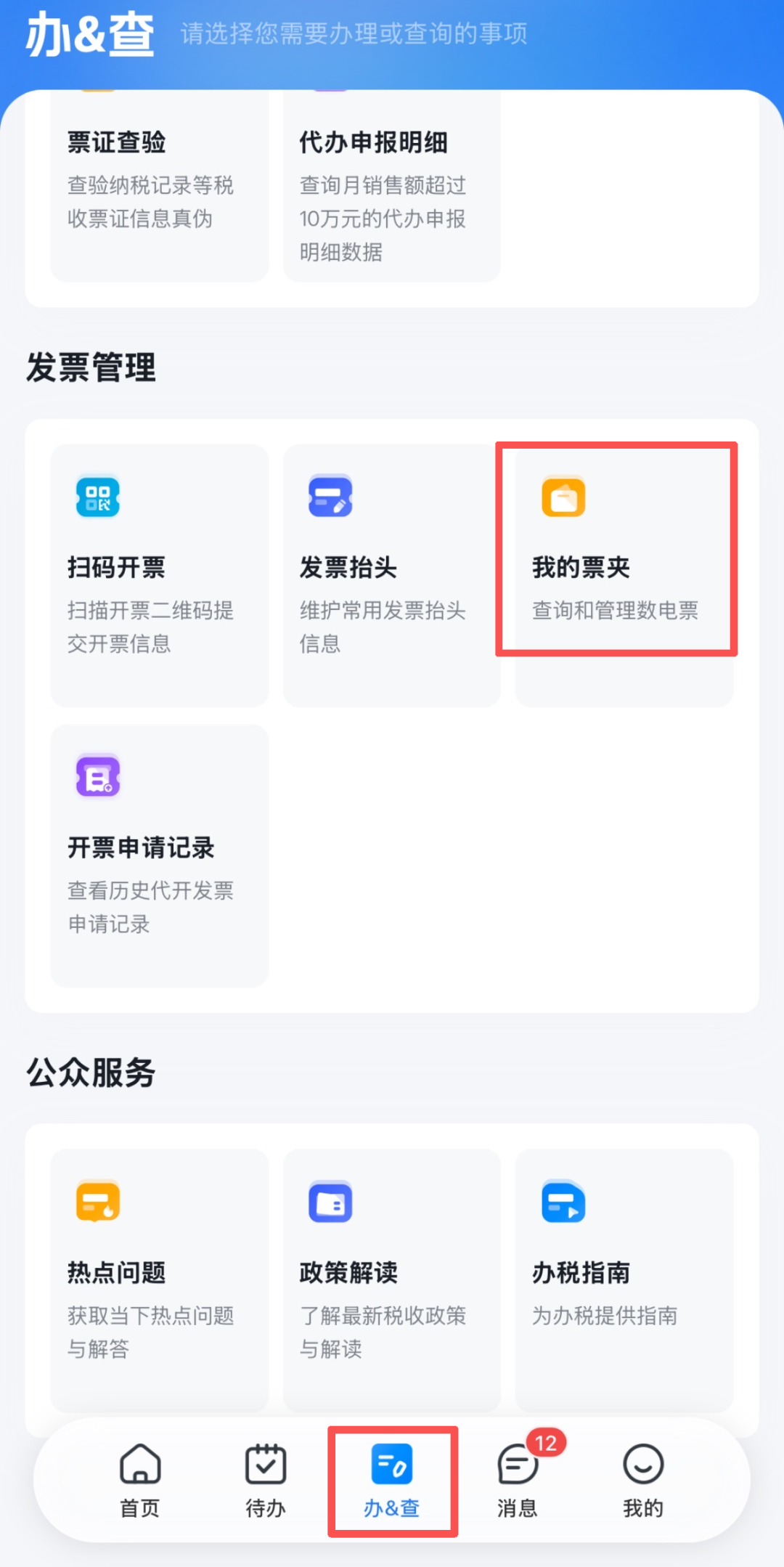Open 政策解读 card
784x1567 pixels.
click(391, 1278)
